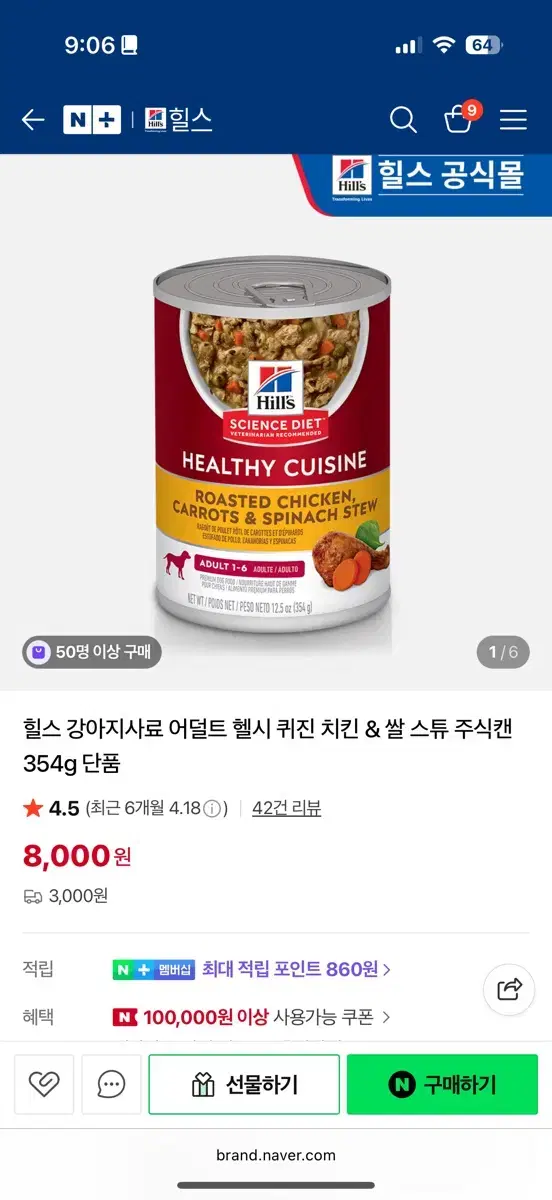Share this product with the share button
The height and width of the screenshot is (1200, 552).
click(510, 989)
